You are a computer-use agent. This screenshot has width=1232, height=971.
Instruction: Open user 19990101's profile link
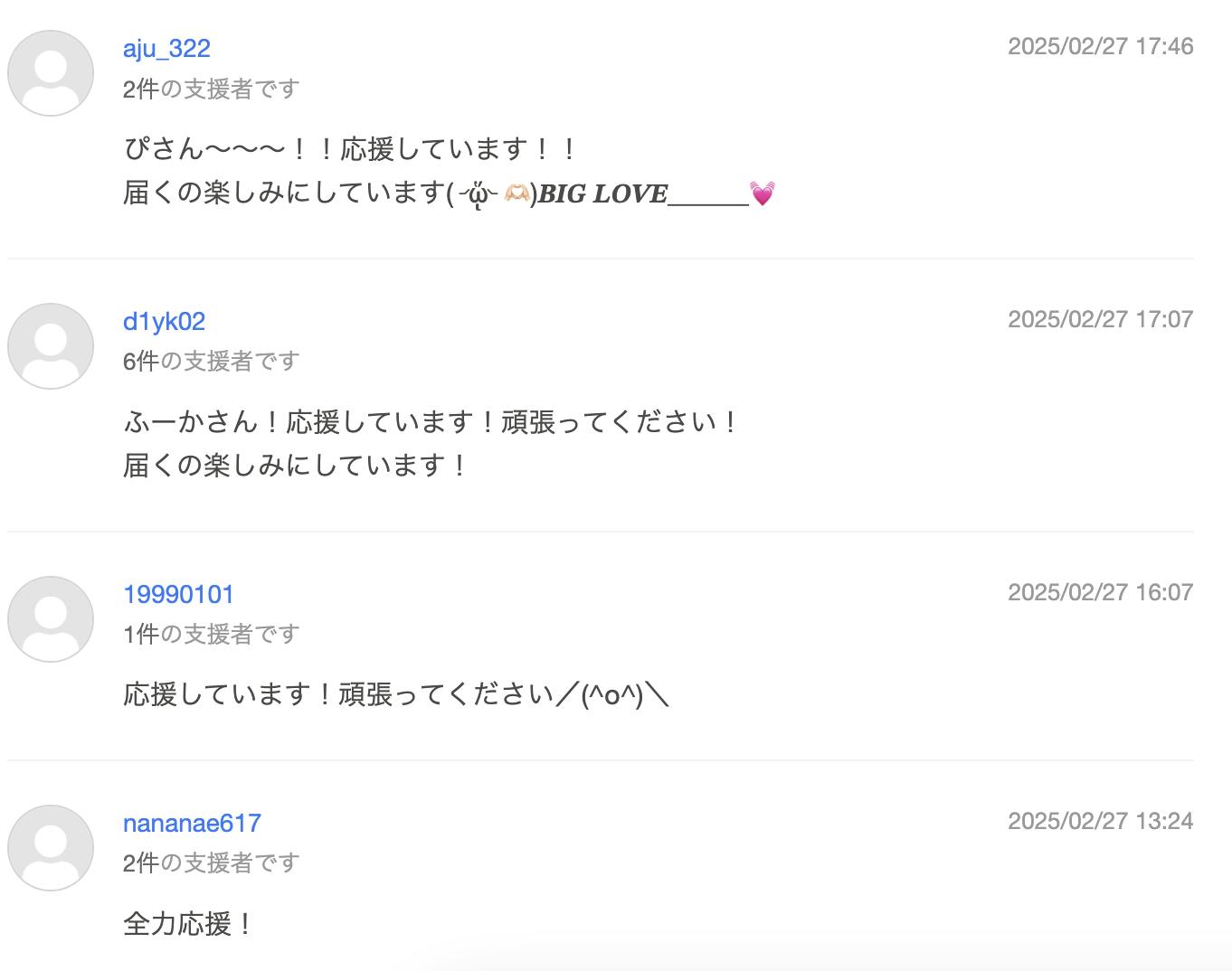[x=178, y=595]
